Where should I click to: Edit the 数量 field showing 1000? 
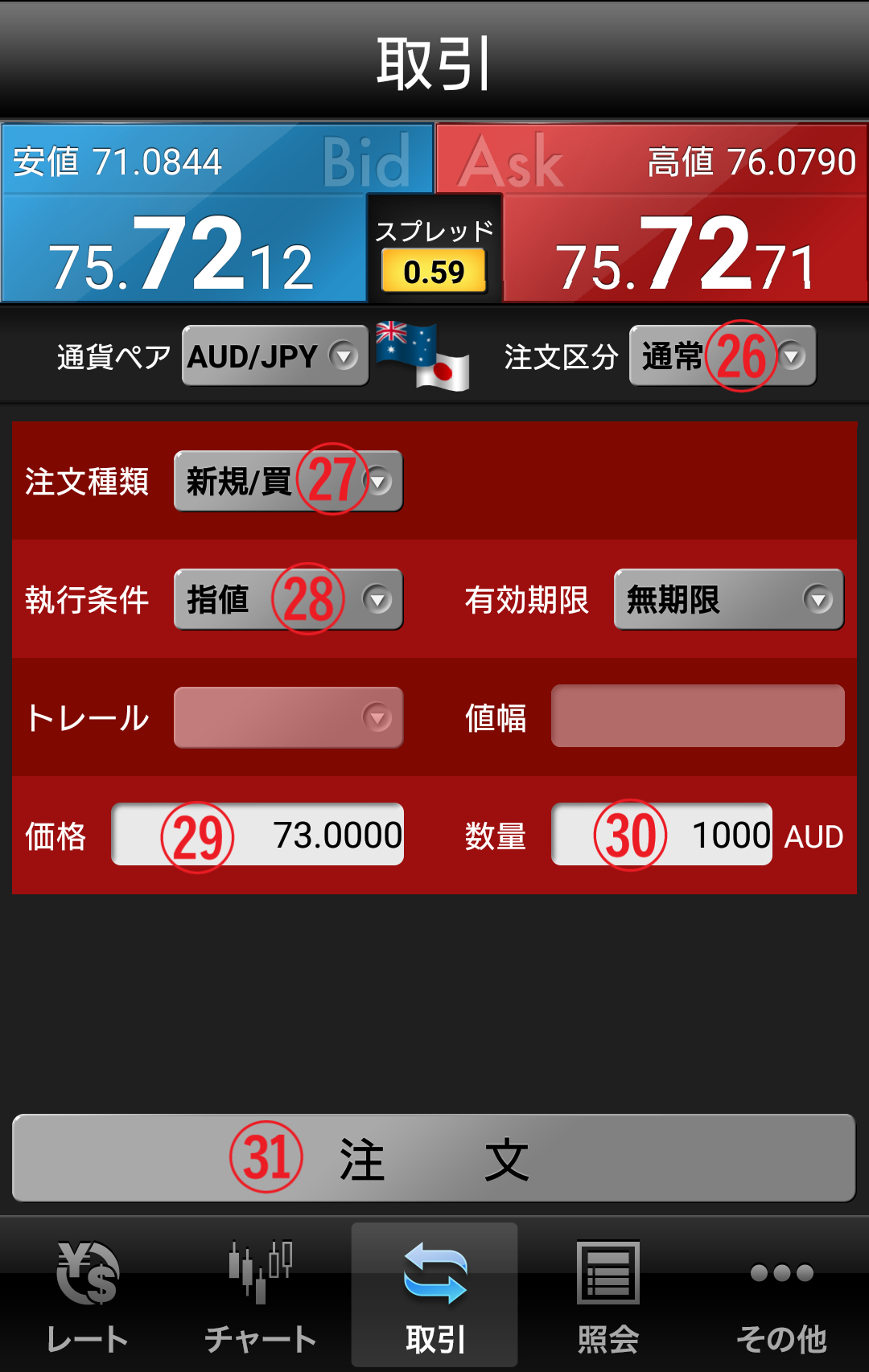tap(661, 835)
